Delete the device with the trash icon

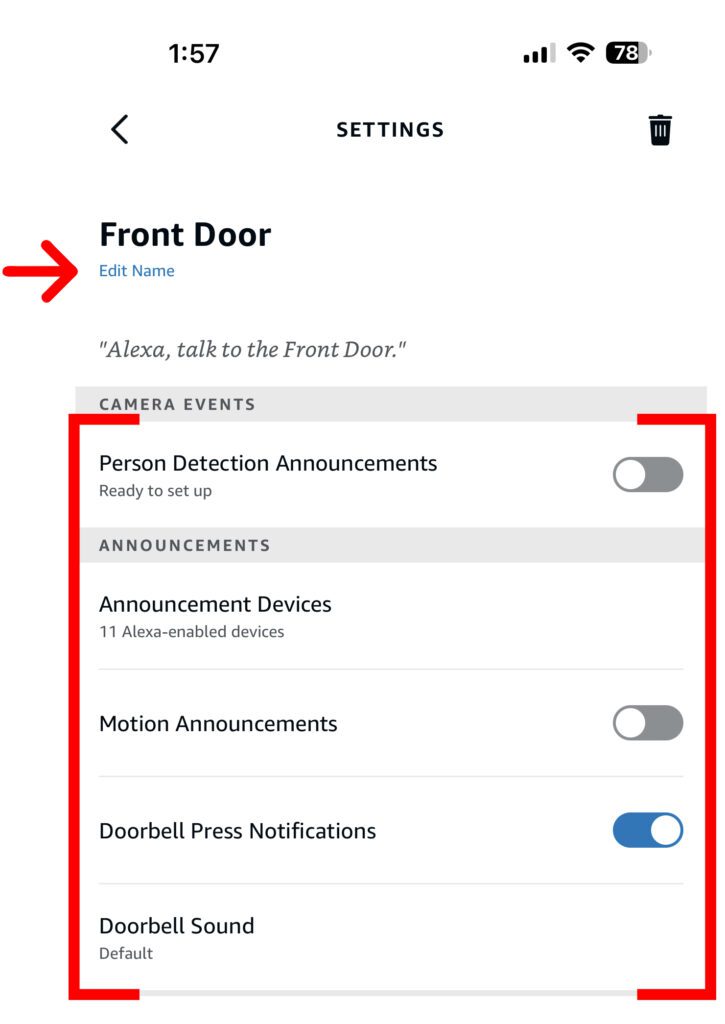coord(660,130)
